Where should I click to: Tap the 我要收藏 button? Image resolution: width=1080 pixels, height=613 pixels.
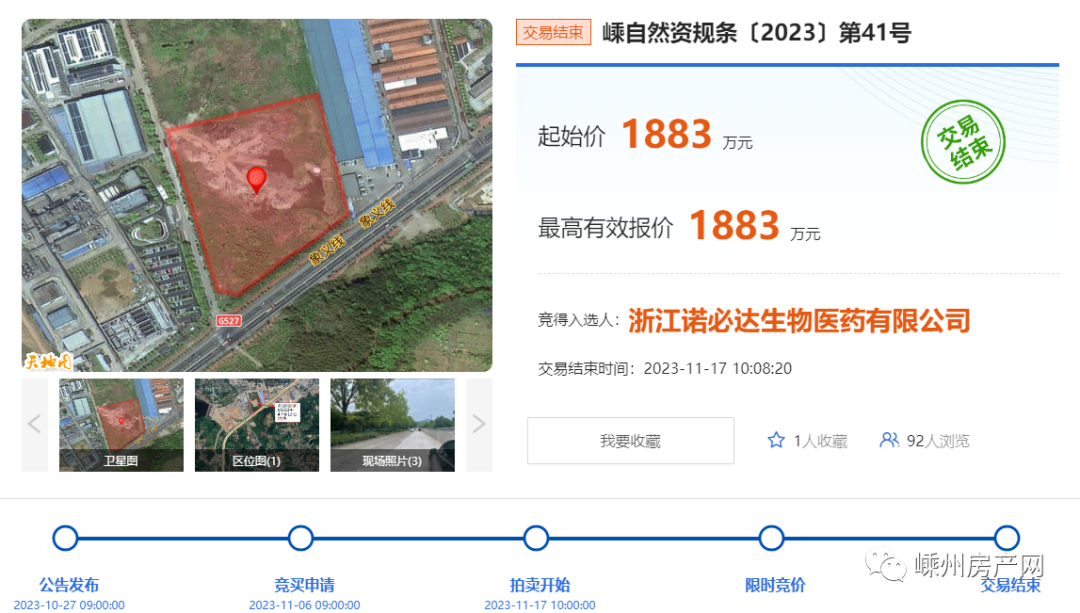pyautogui.click(x=630, y=441)
